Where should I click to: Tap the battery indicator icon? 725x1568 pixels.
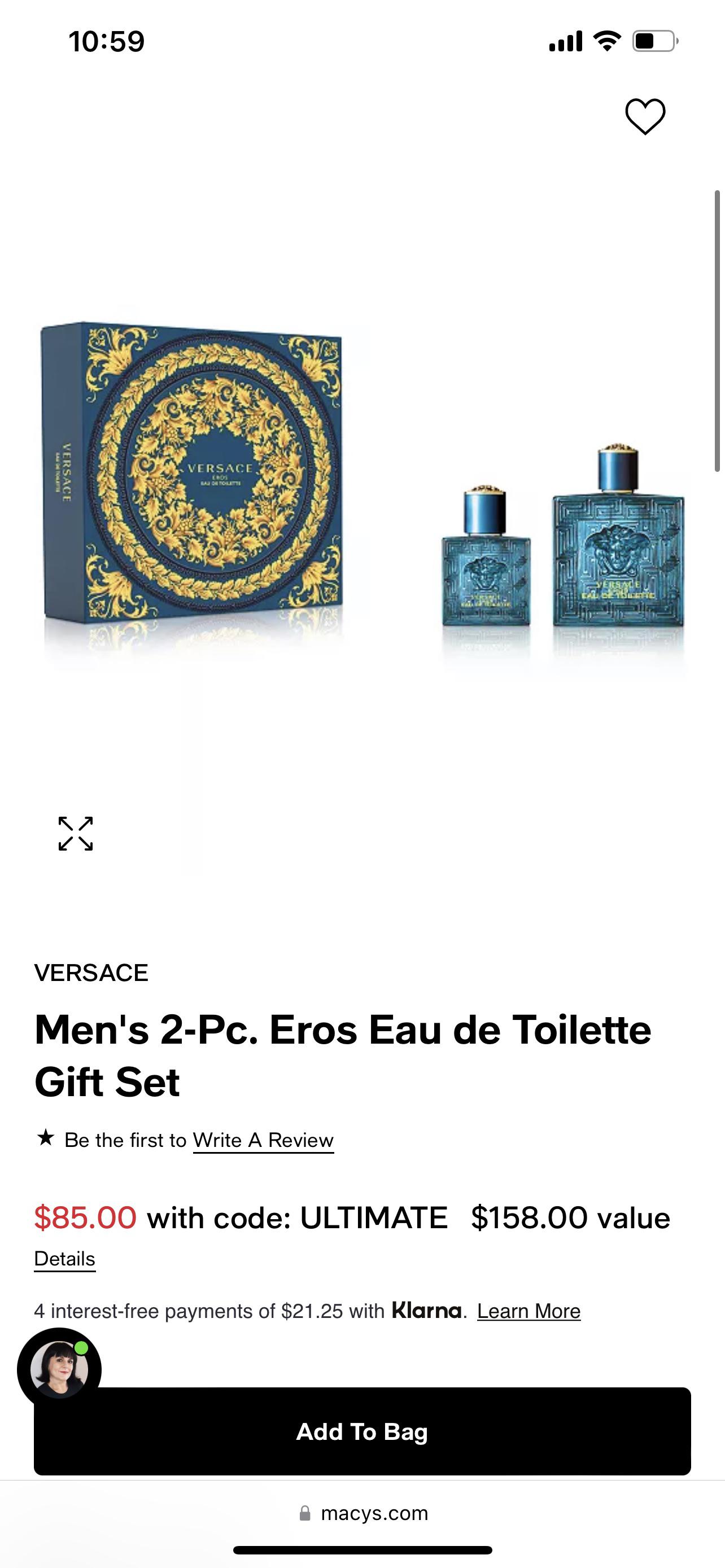coord(653,40)
